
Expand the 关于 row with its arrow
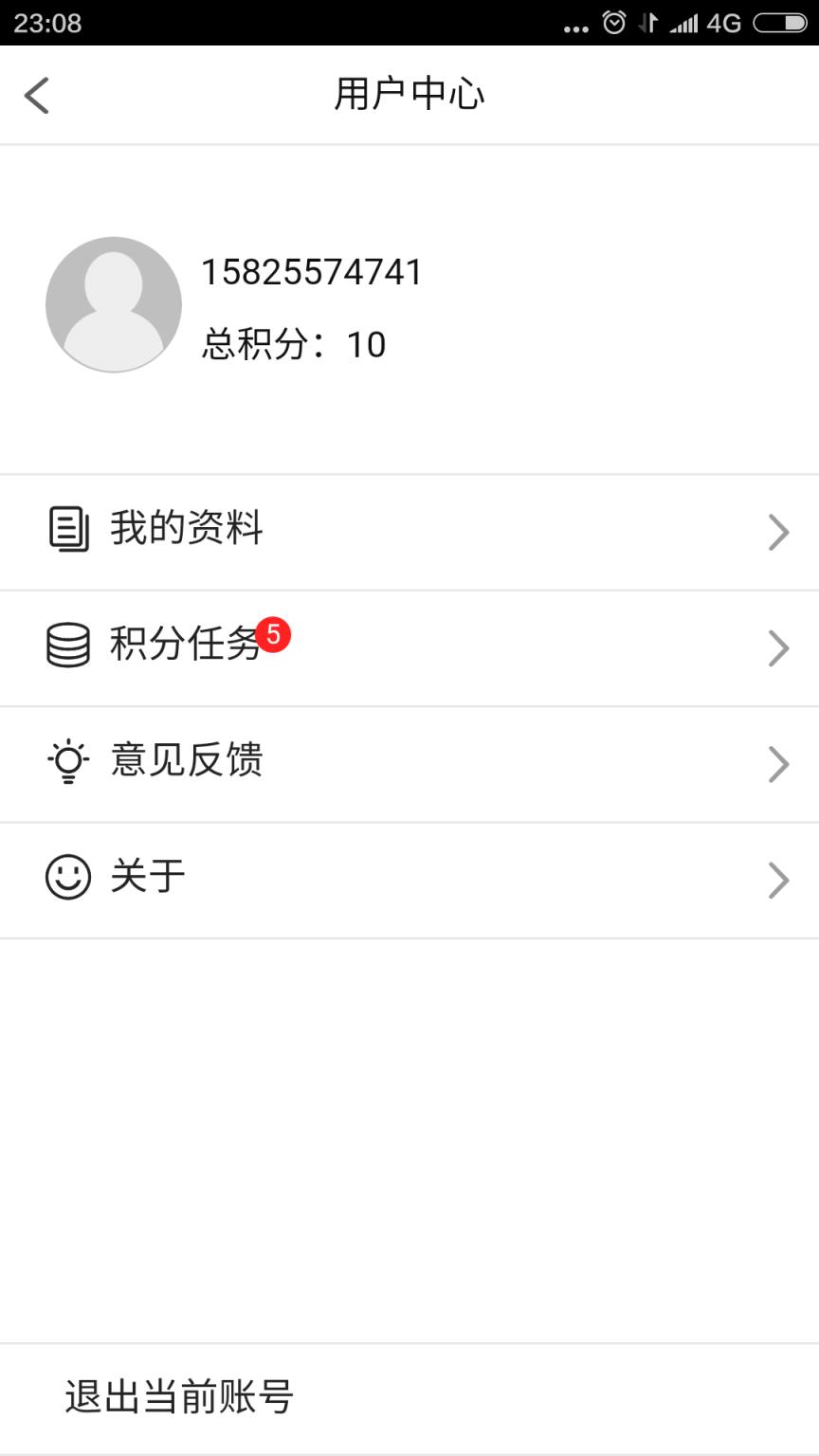778,880
